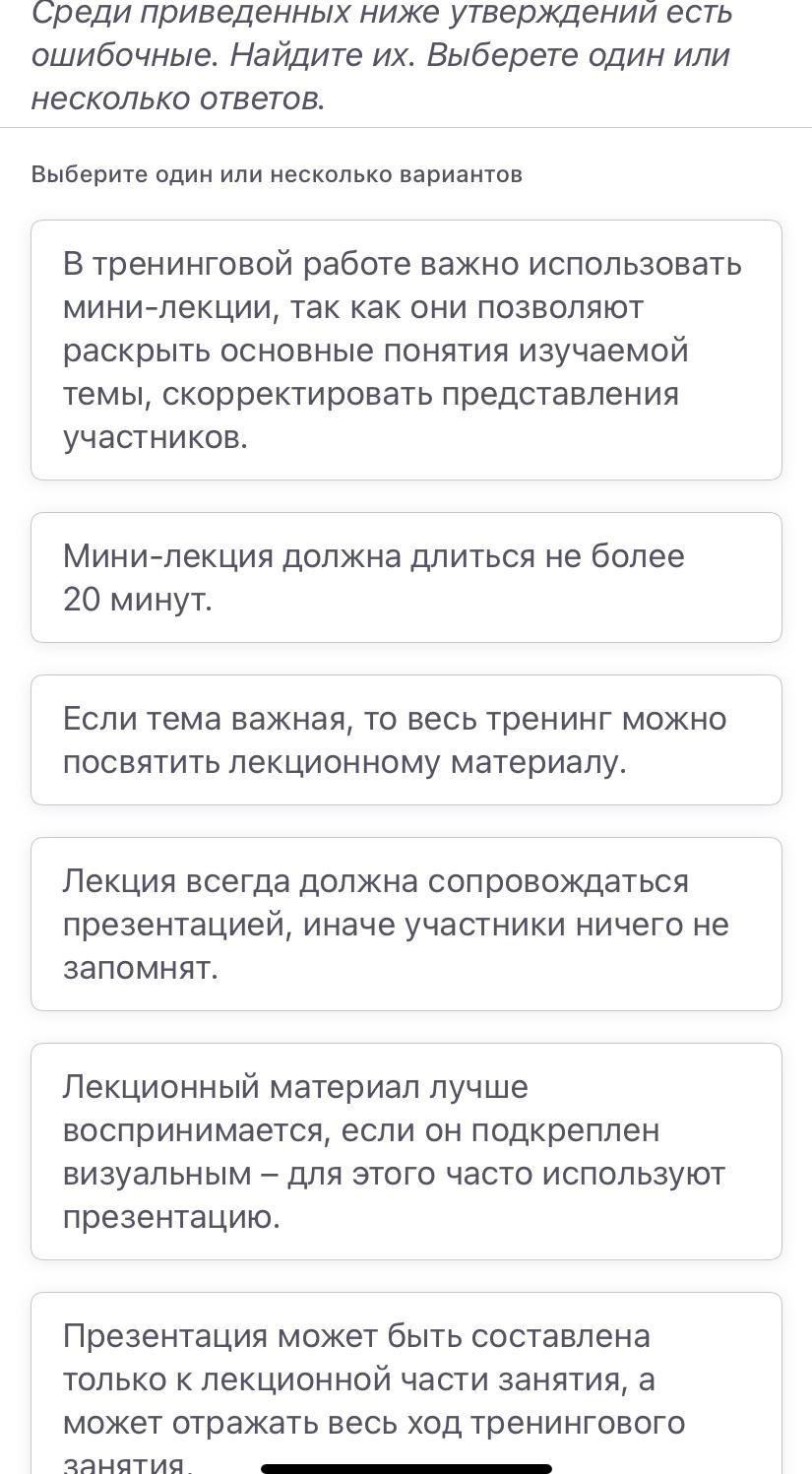Image resolution: width=812 pixels, height=1474 pixels.
Task: Choose 'Мини-лекция должна длиться не более 20 минут'
Action: (406, 578)
